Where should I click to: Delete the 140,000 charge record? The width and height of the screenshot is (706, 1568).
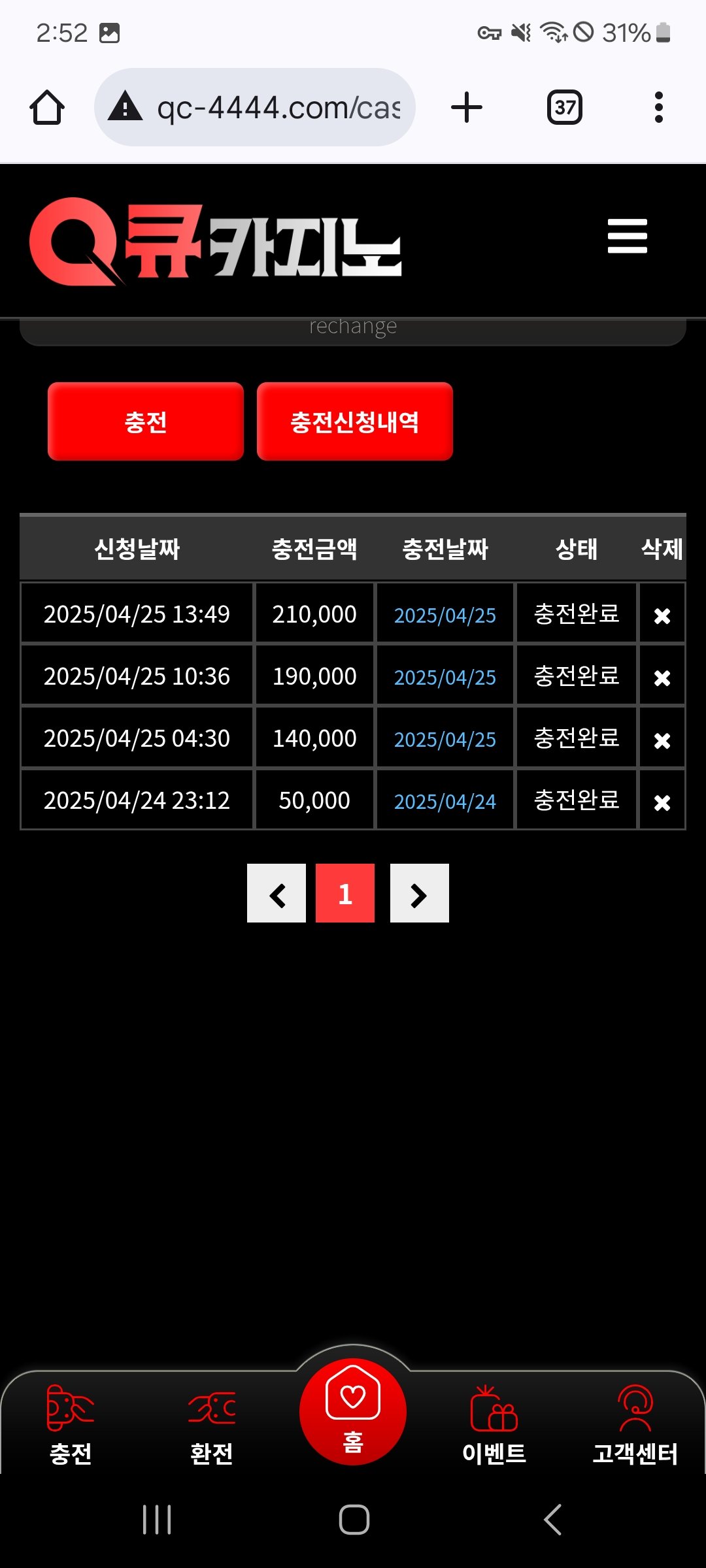pyautogui.click(x=662, y=740)
